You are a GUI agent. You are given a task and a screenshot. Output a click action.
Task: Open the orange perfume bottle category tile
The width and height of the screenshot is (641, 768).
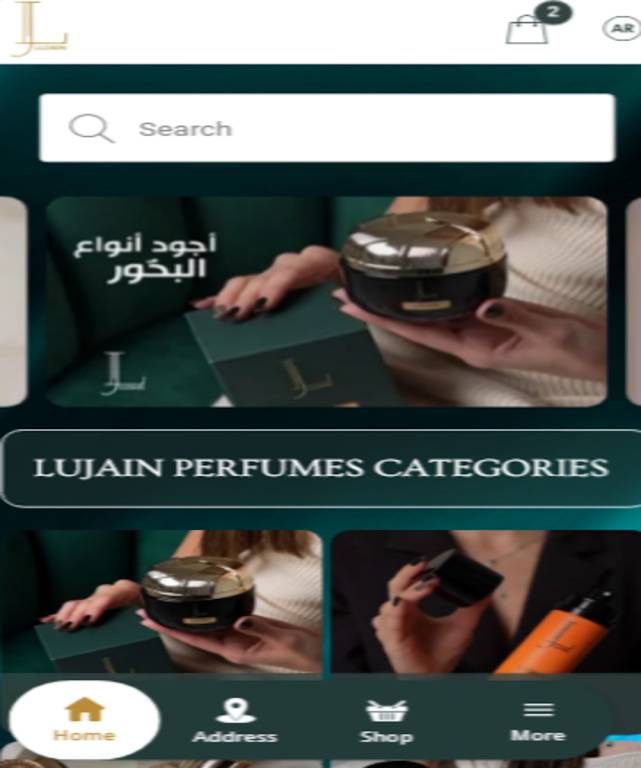point(485,602)
